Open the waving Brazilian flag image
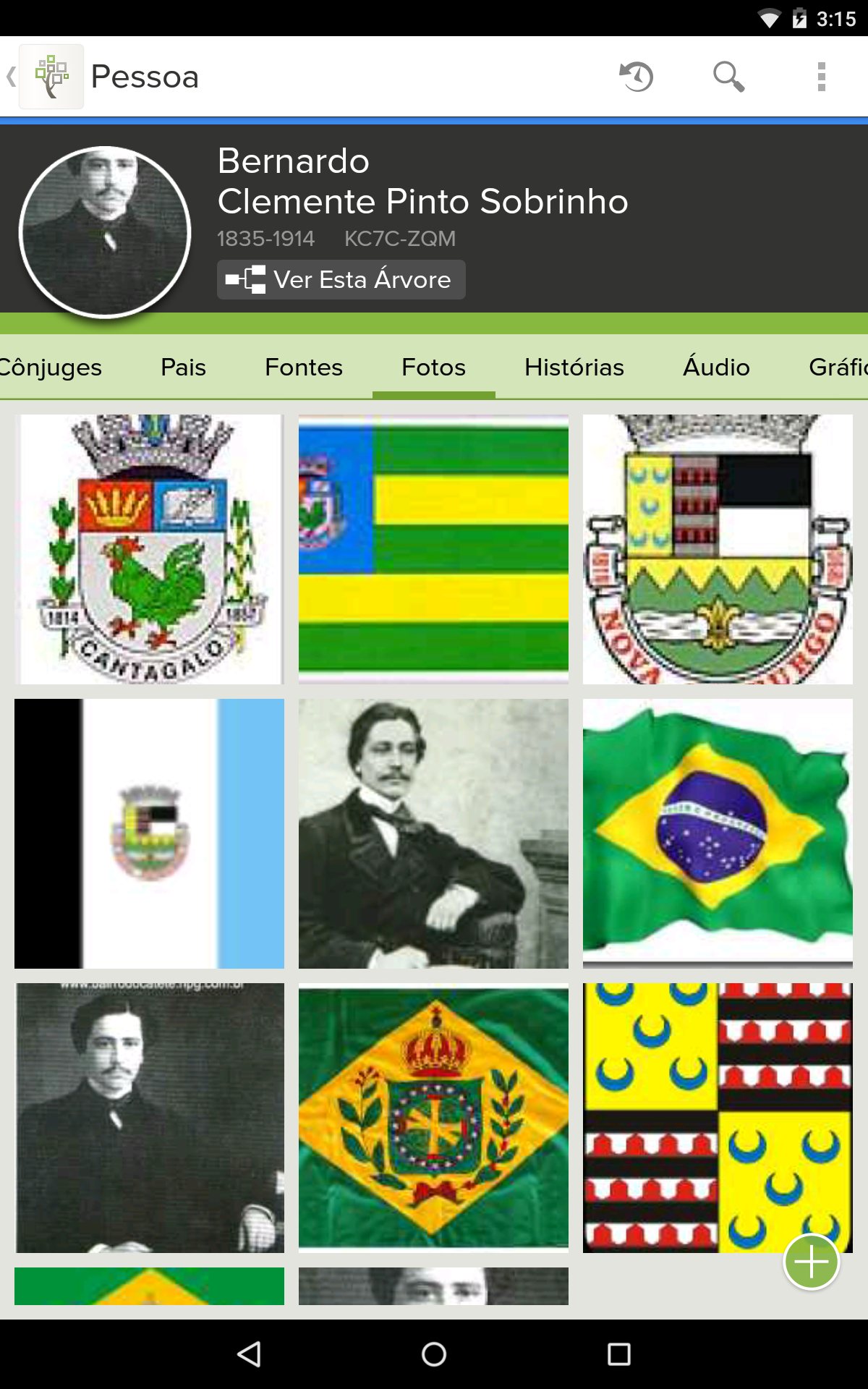Screen dimensions: 868x1389 [x=718, y=832]
